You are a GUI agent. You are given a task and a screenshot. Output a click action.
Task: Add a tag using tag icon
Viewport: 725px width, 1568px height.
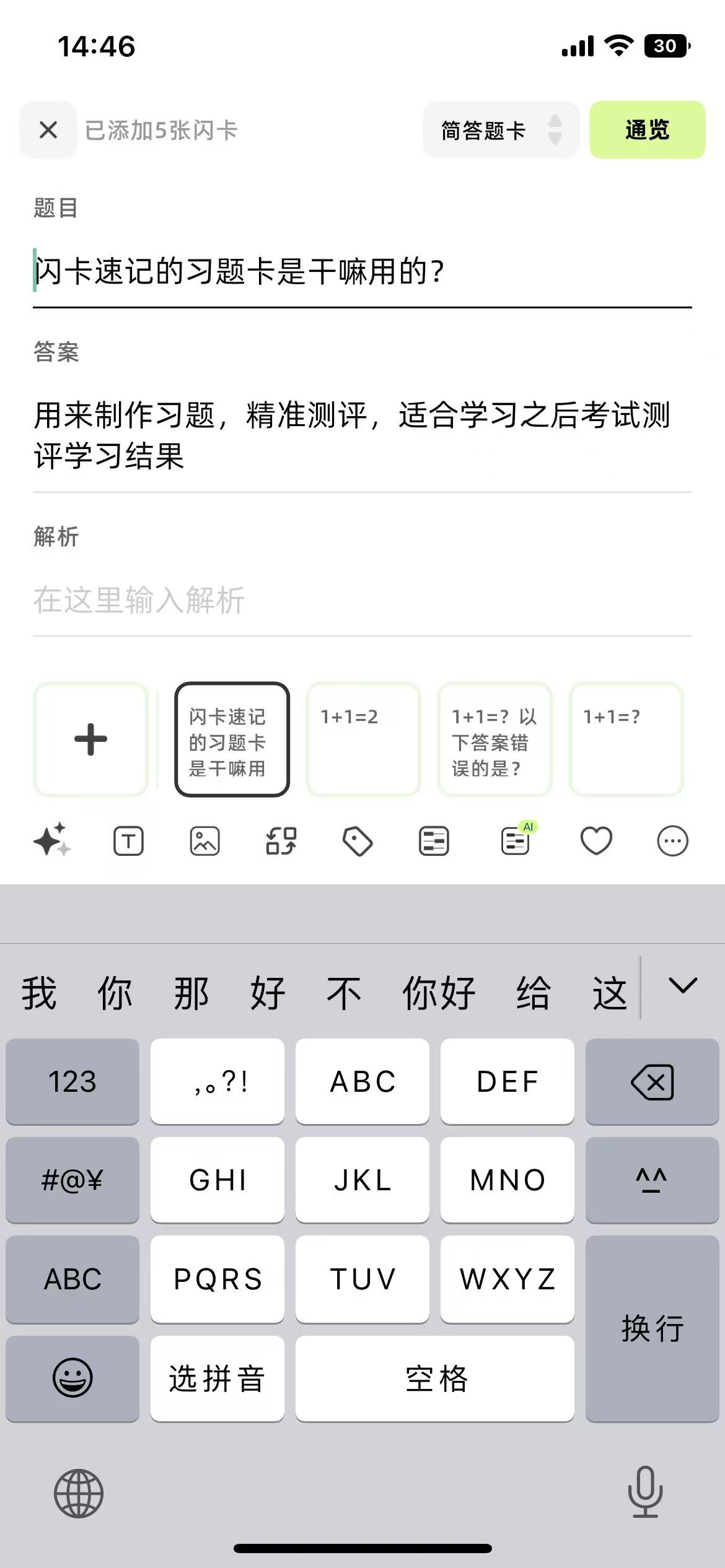tap(358, 842)
